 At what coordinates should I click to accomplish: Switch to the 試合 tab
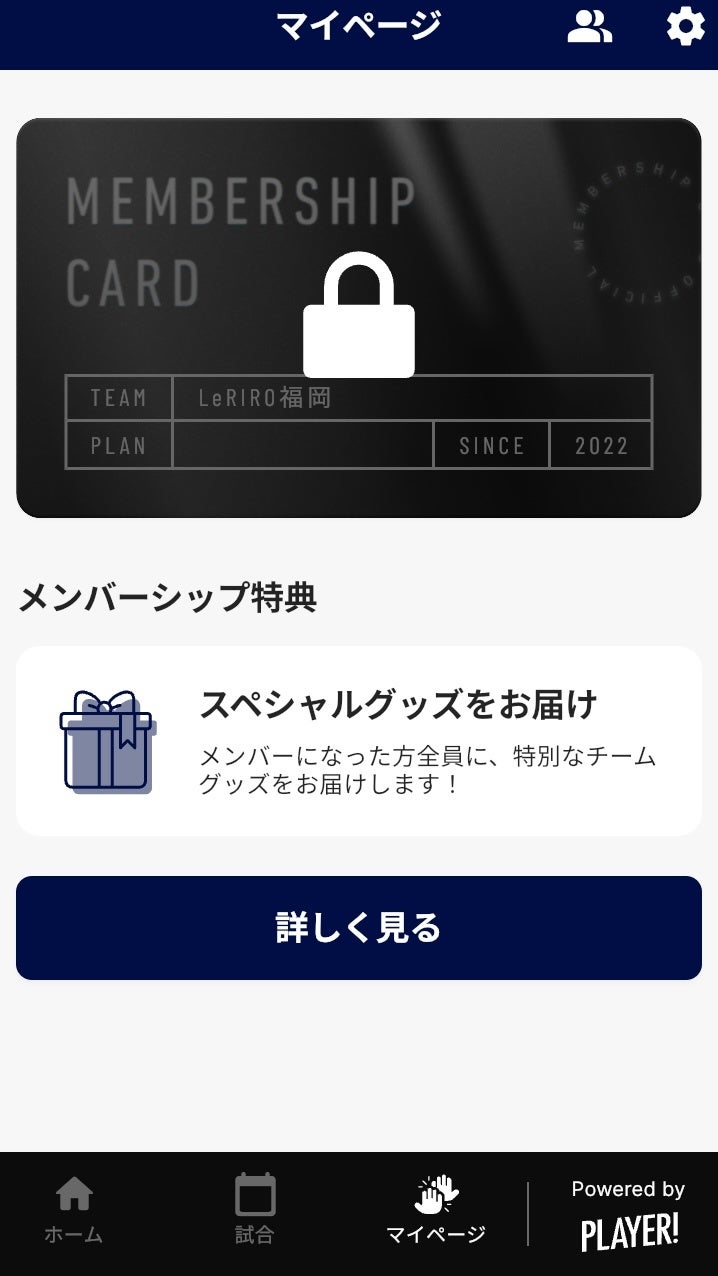pyautogui.click(x=254, y=1210)
